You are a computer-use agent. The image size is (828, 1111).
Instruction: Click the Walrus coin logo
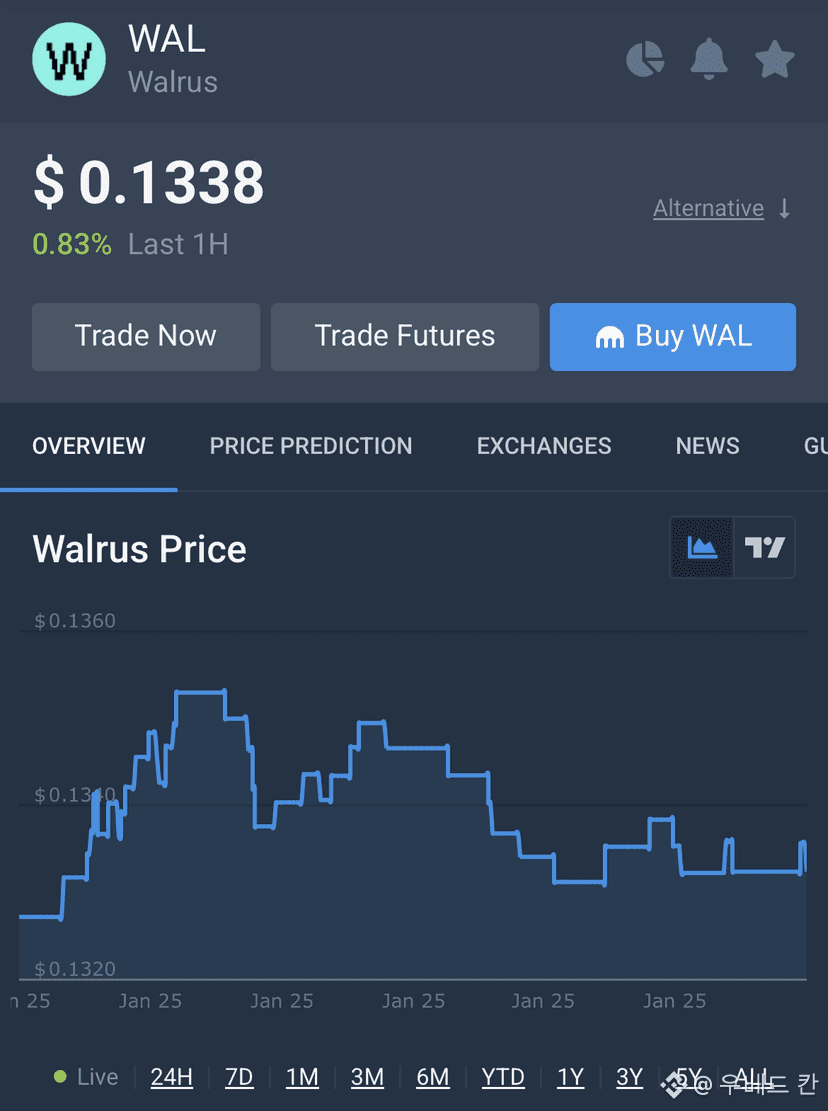point(68,60)
